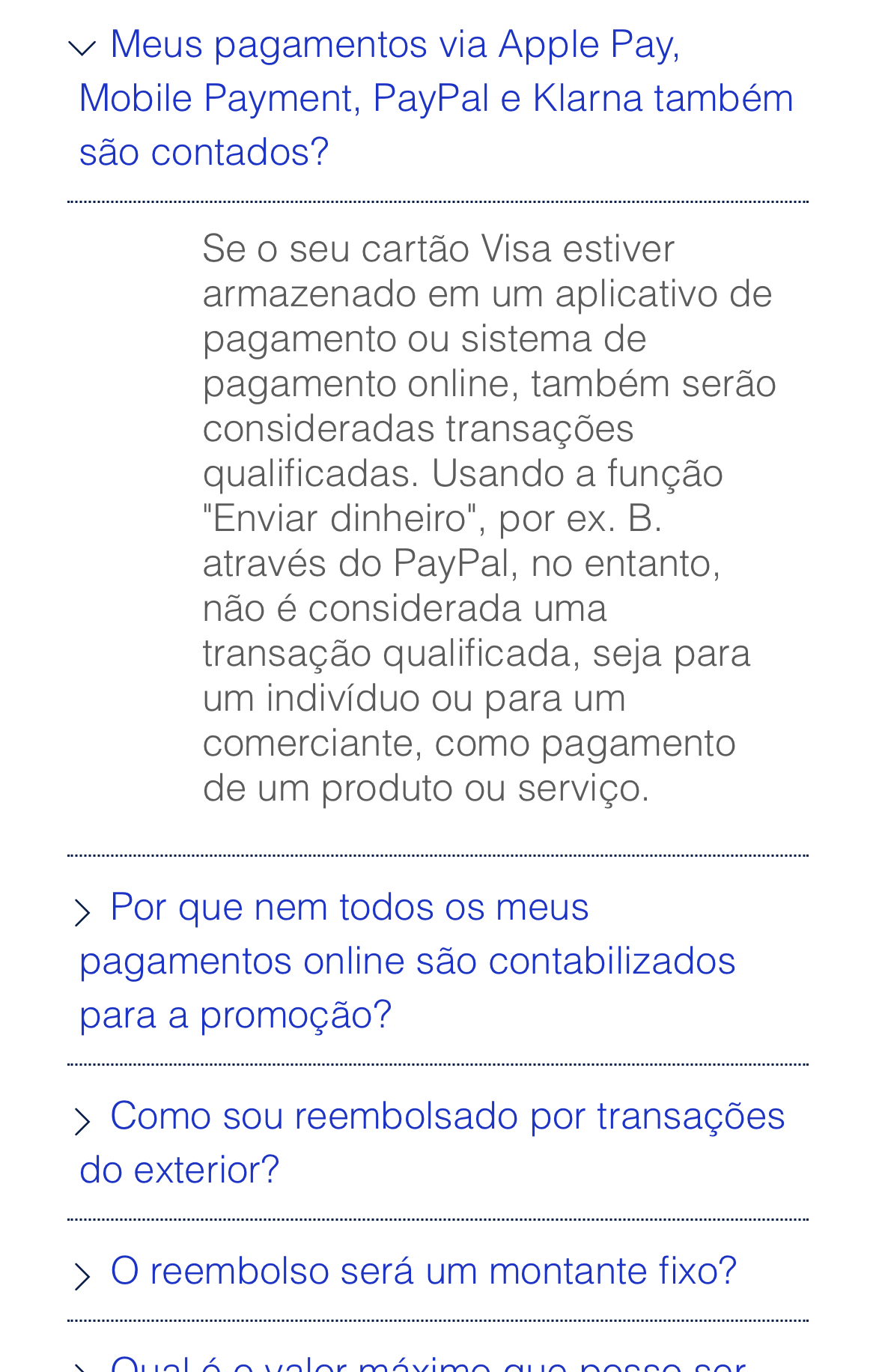
Task: Collapse the Apple Pay, PayPal and Klarna question
Action: tap(436, 98)
